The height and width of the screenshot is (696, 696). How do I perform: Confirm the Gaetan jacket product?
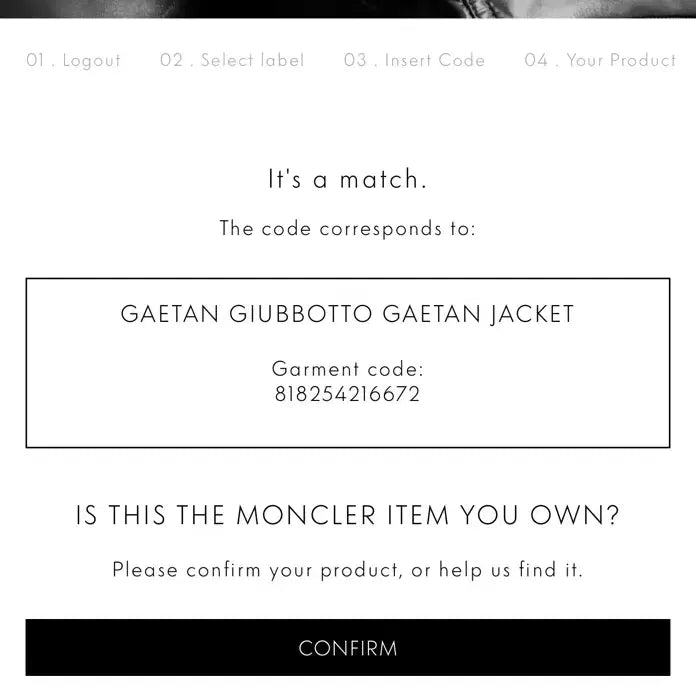pos(347,648)
